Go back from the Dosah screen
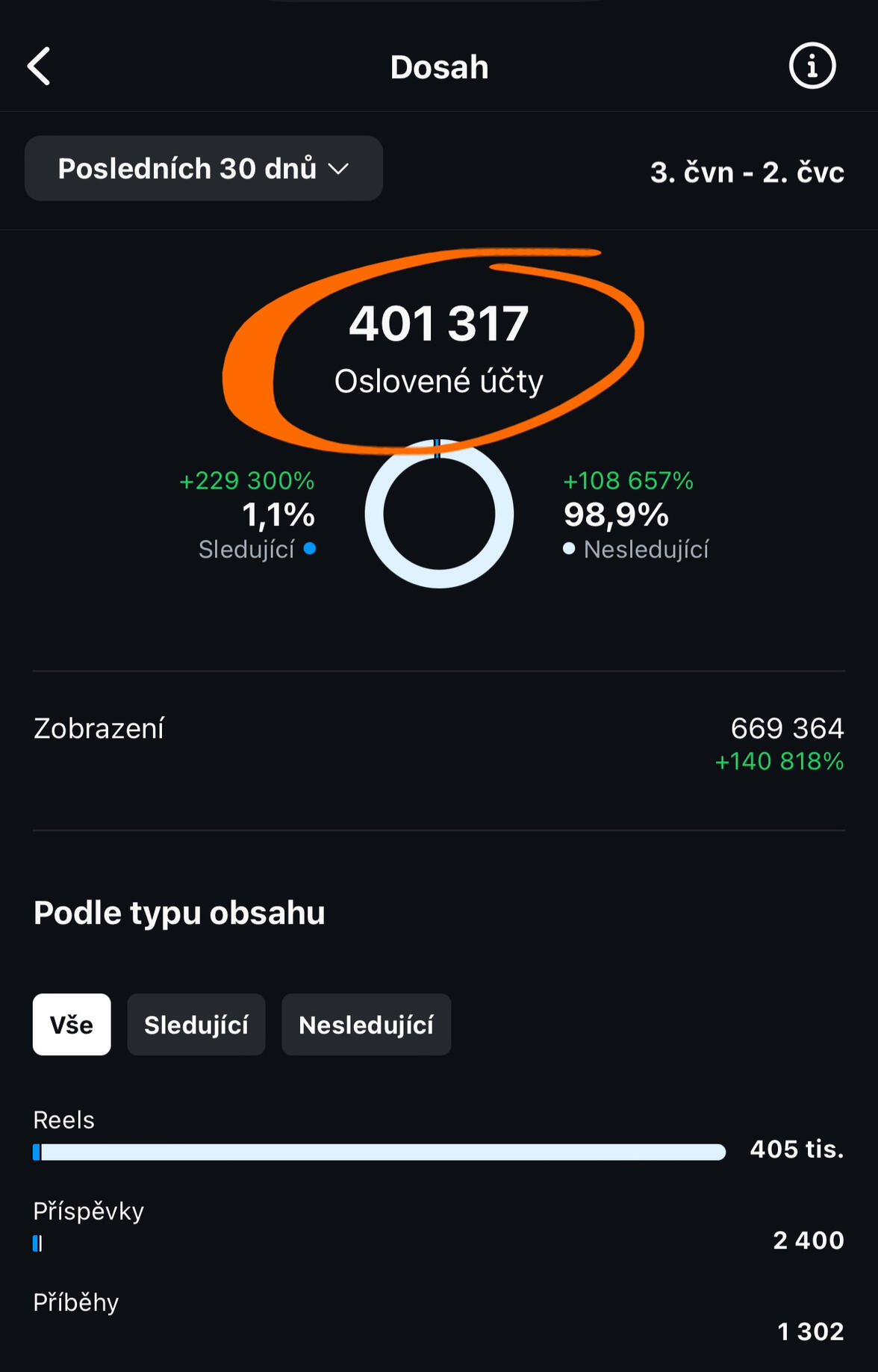 point(39,66)
